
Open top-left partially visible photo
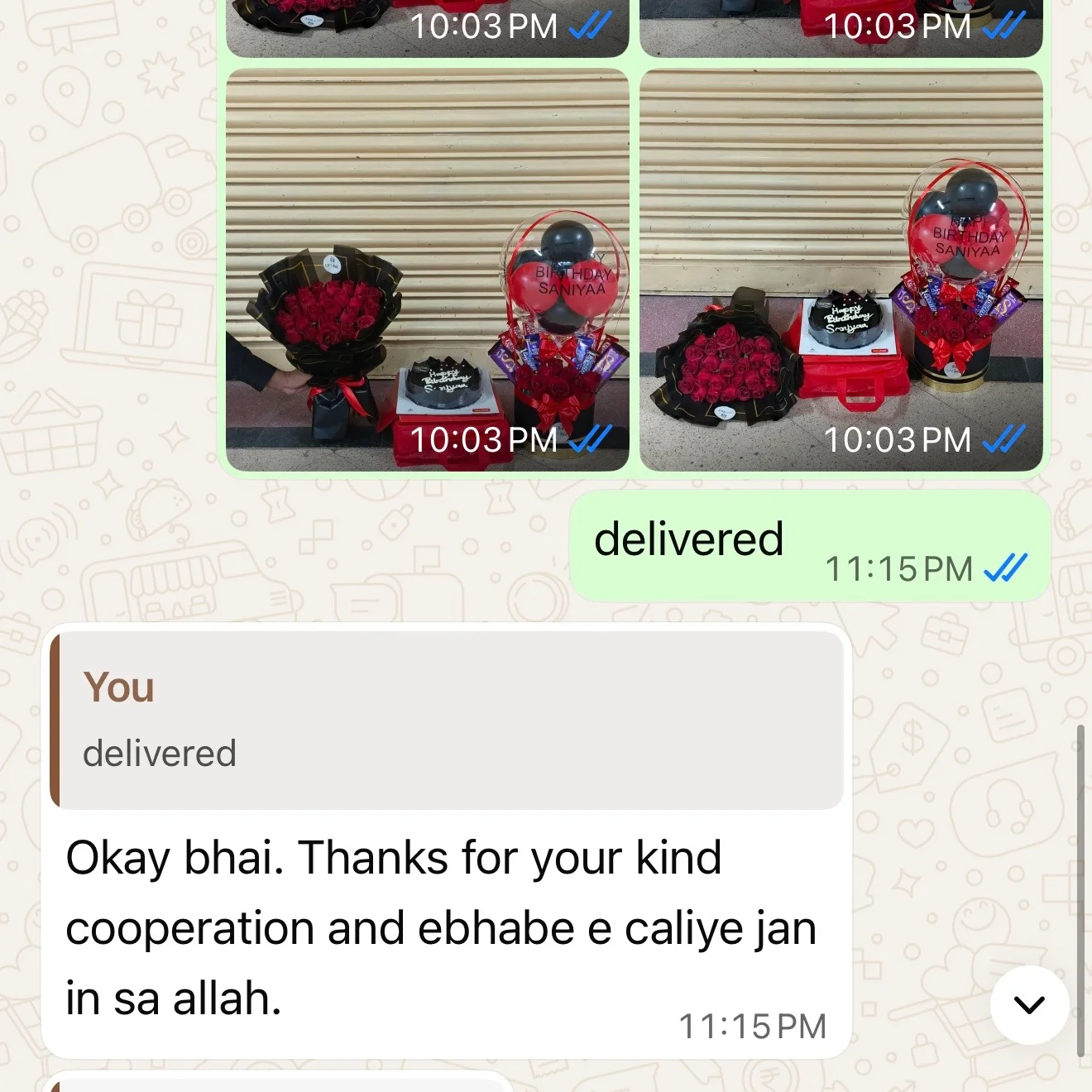point(427,26)
